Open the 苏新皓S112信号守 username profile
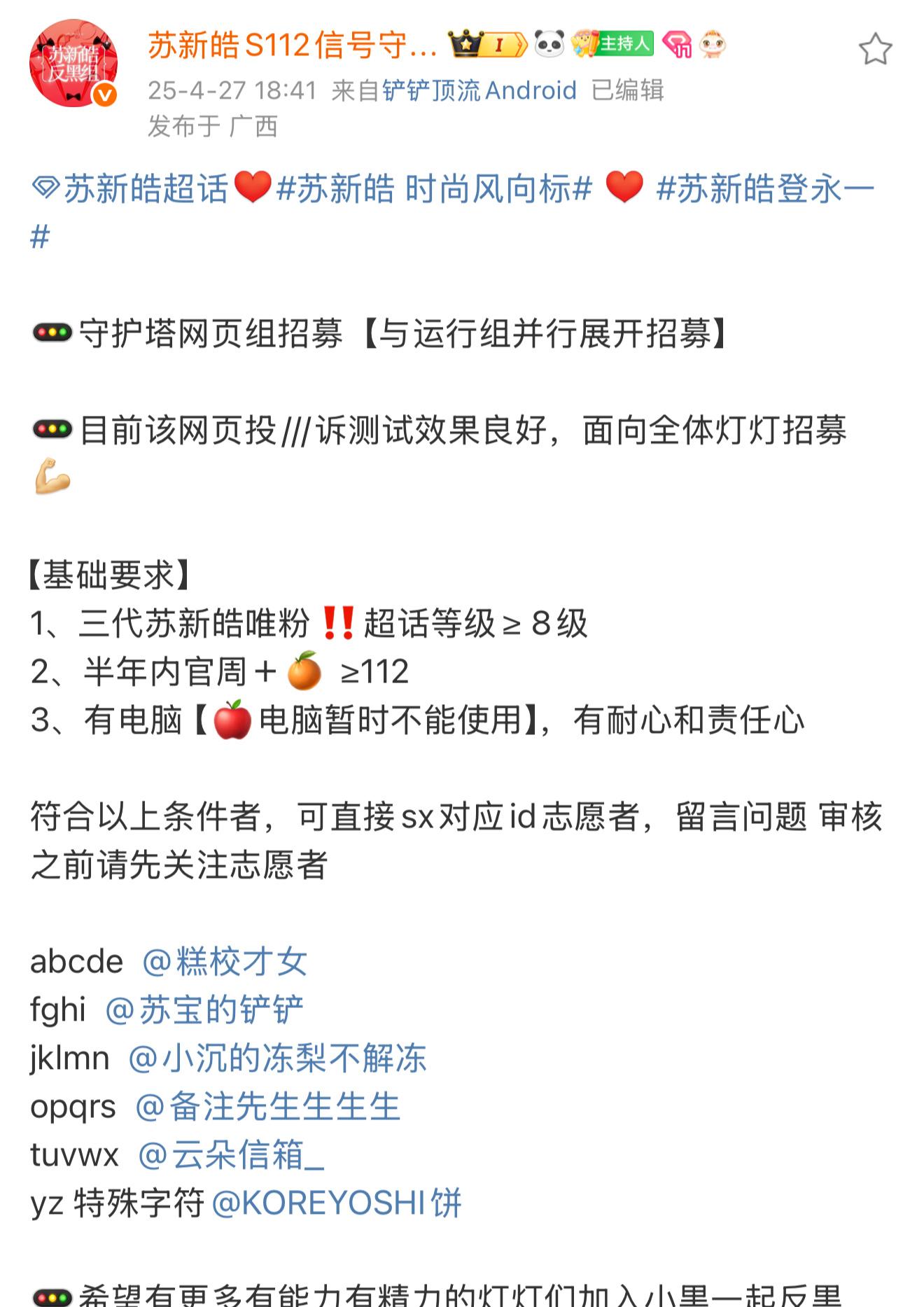Viewport: 924px width, 1307px height. pyautogui.click(x=292, y=46)
